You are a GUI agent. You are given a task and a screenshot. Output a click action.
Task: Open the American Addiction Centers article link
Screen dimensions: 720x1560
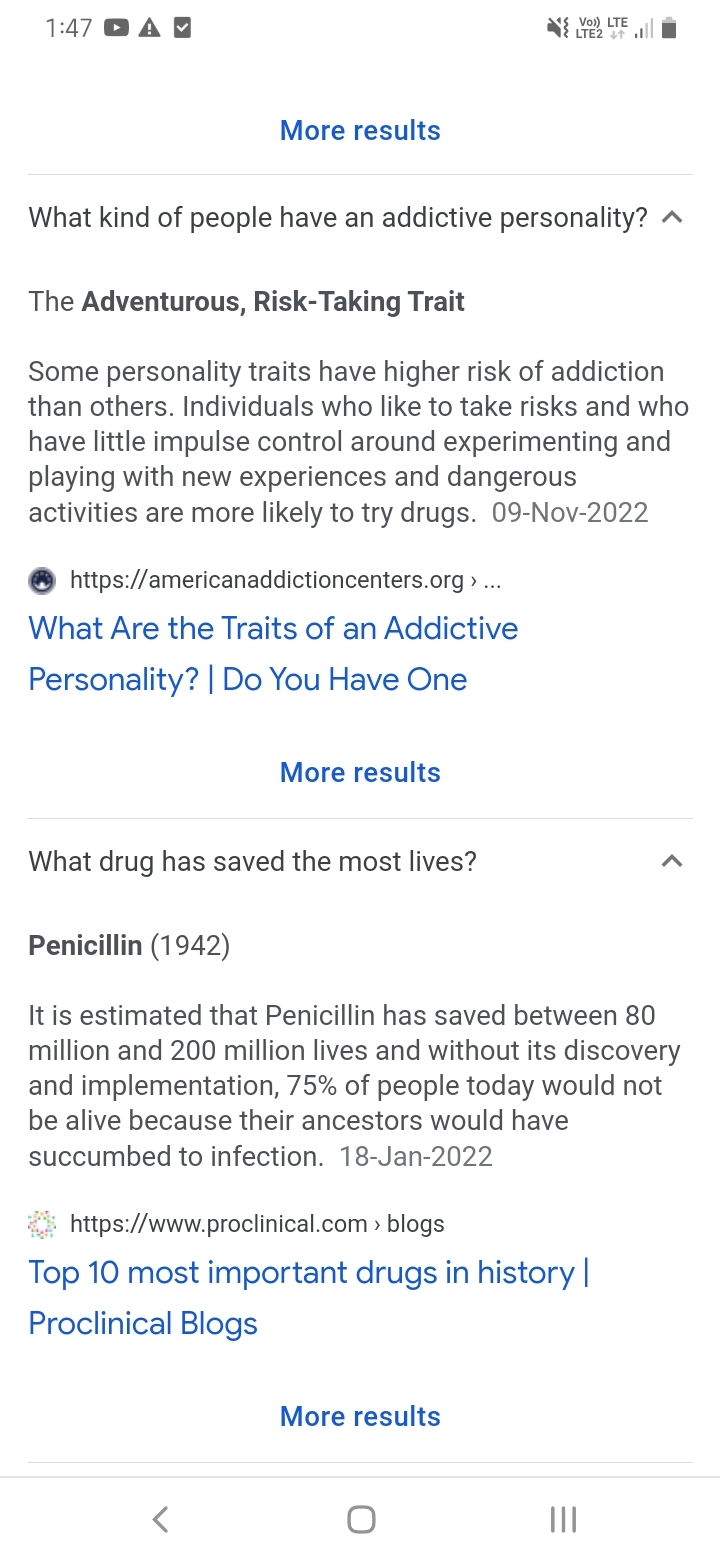click(273, 654)
